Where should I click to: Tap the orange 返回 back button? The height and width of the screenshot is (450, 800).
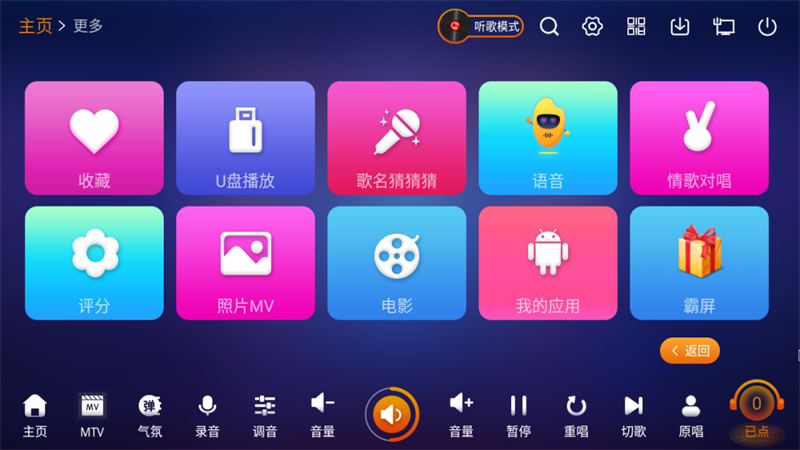[690, 350]
